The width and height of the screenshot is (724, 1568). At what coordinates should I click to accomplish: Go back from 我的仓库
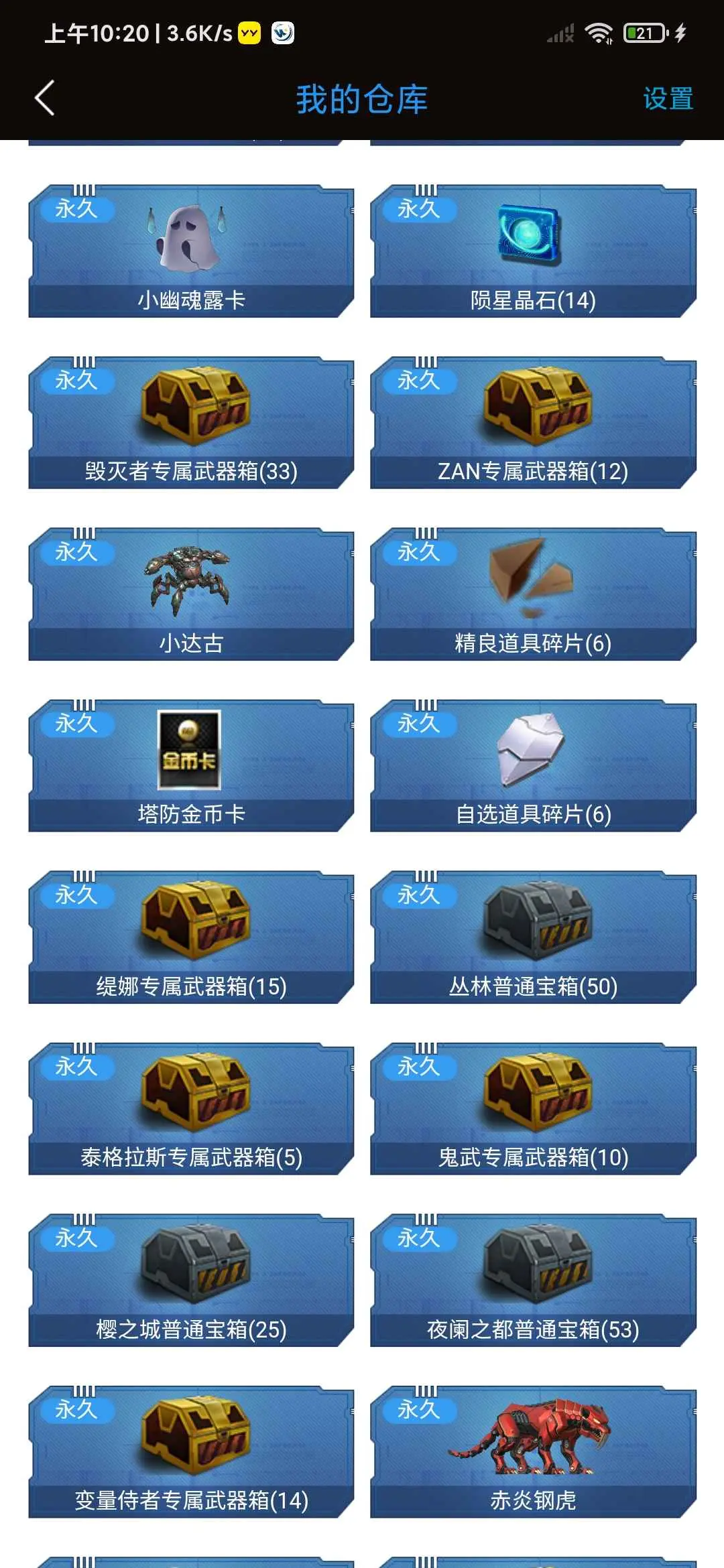coord(44,99)
